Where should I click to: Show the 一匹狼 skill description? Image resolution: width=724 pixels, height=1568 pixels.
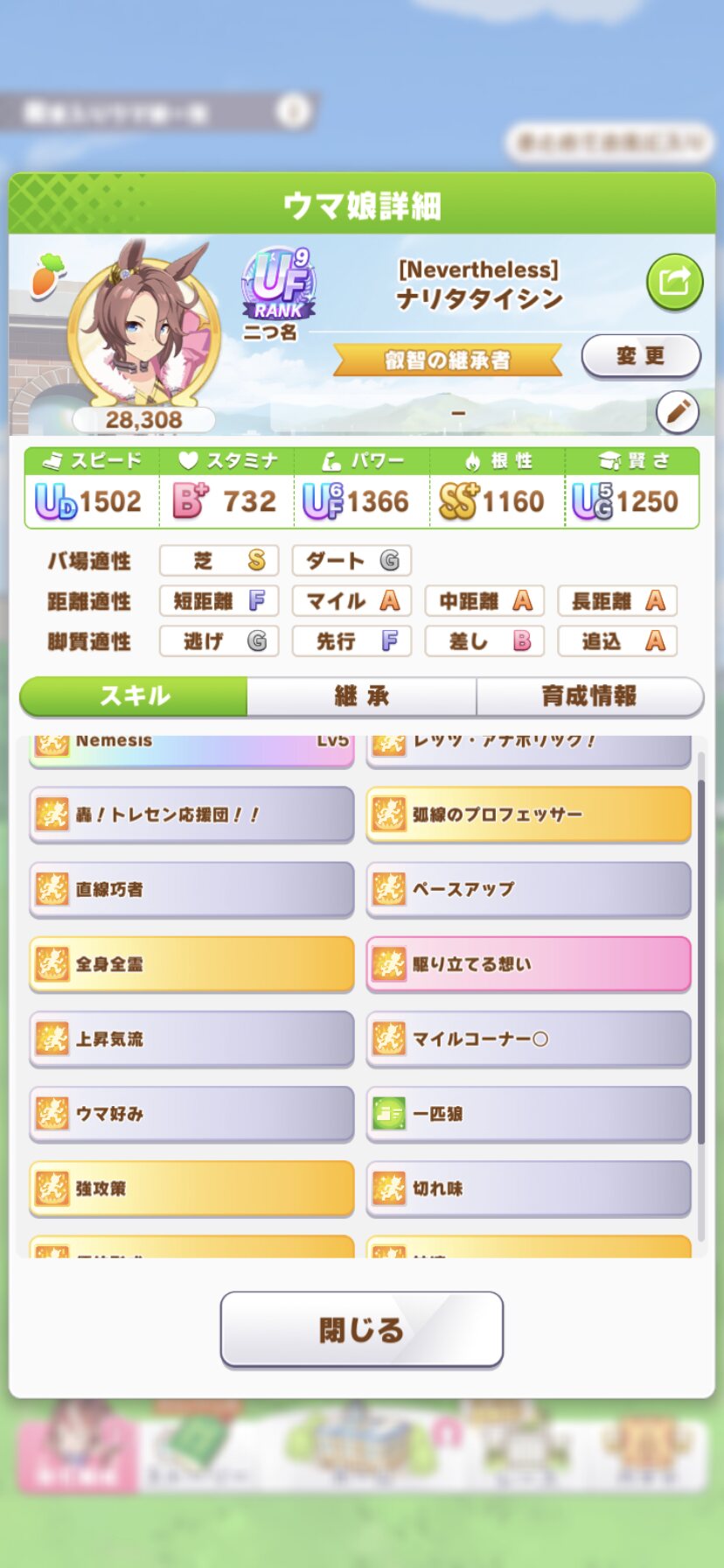[x=528, y=1114]
